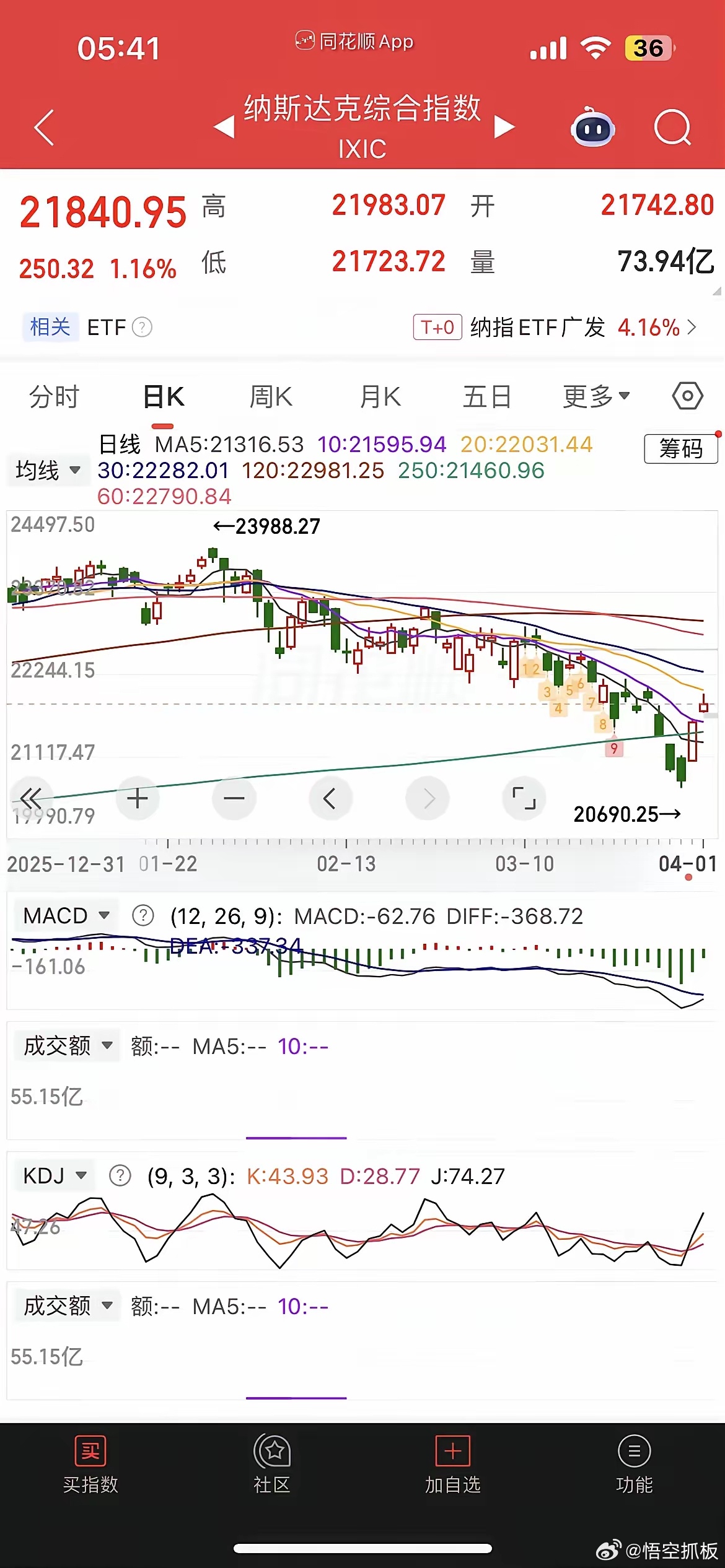This screenshot has width=725, height=1568.
Task: Switch to the next index arrow
Action: 504,128
